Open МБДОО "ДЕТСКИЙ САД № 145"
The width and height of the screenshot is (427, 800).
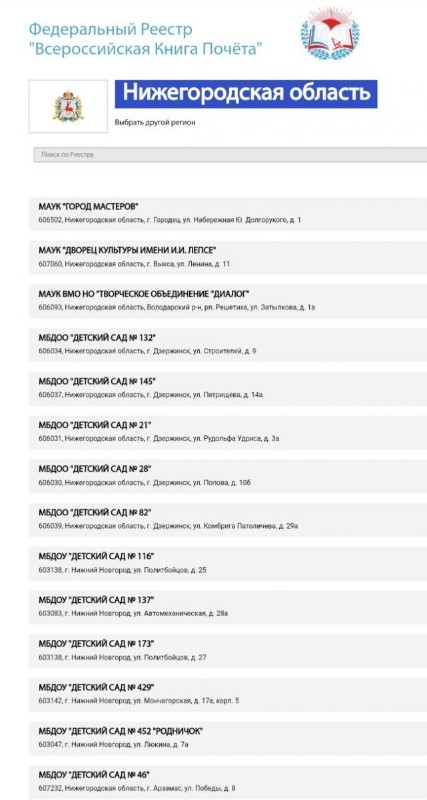228,388
